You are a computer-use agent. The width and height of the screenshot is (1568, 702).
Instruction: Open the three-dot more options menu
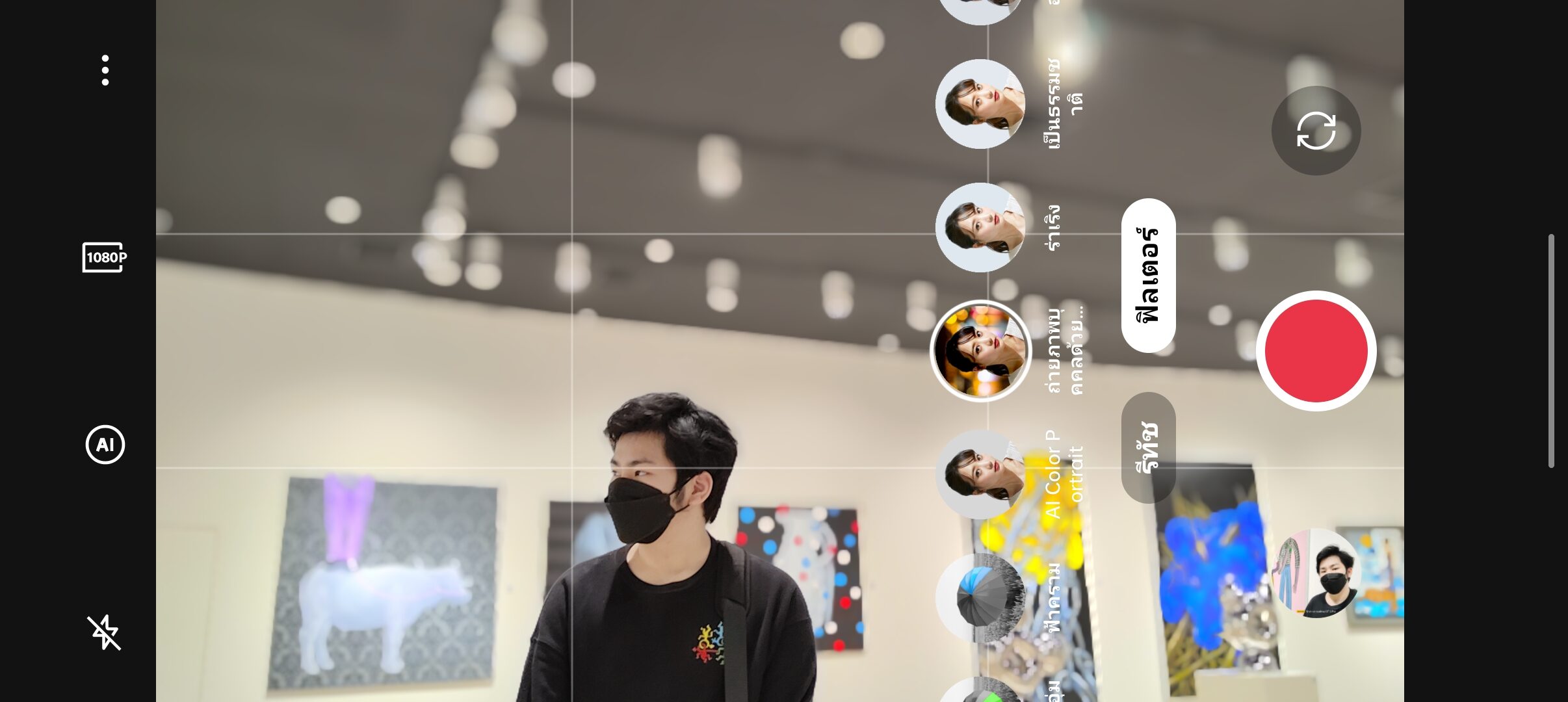105,70
